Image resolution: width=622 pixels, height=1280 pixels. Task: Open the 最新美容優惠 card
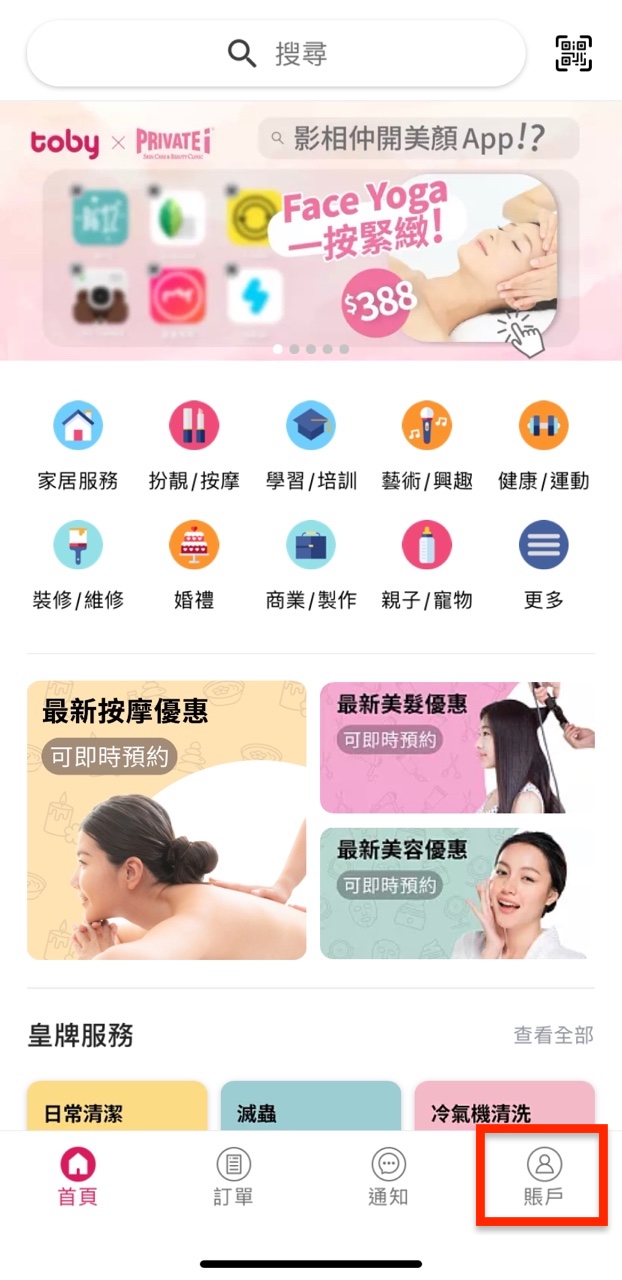(457, 893)
